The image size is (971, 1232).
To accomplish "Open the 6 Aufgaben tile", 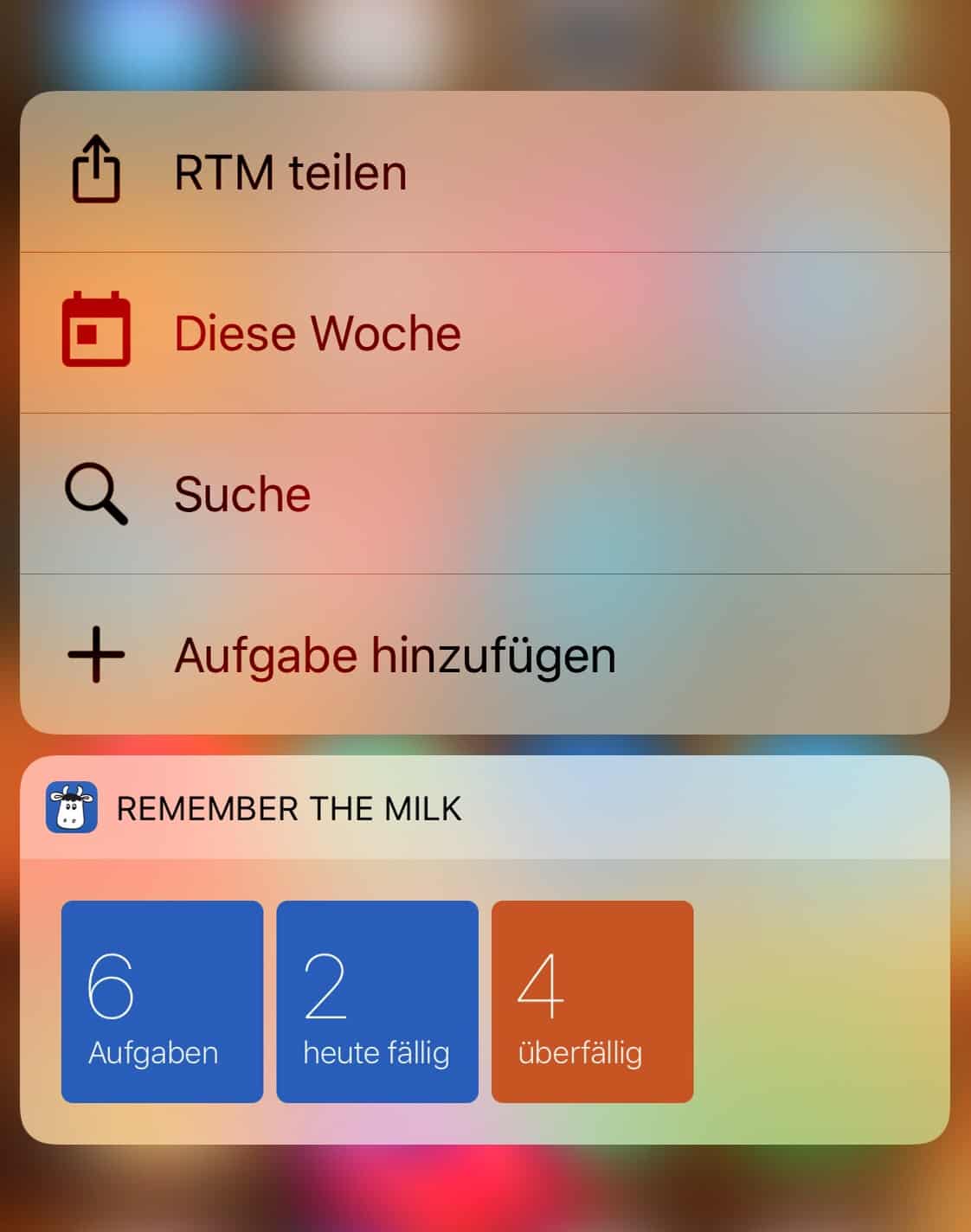I will point(162,1002).
